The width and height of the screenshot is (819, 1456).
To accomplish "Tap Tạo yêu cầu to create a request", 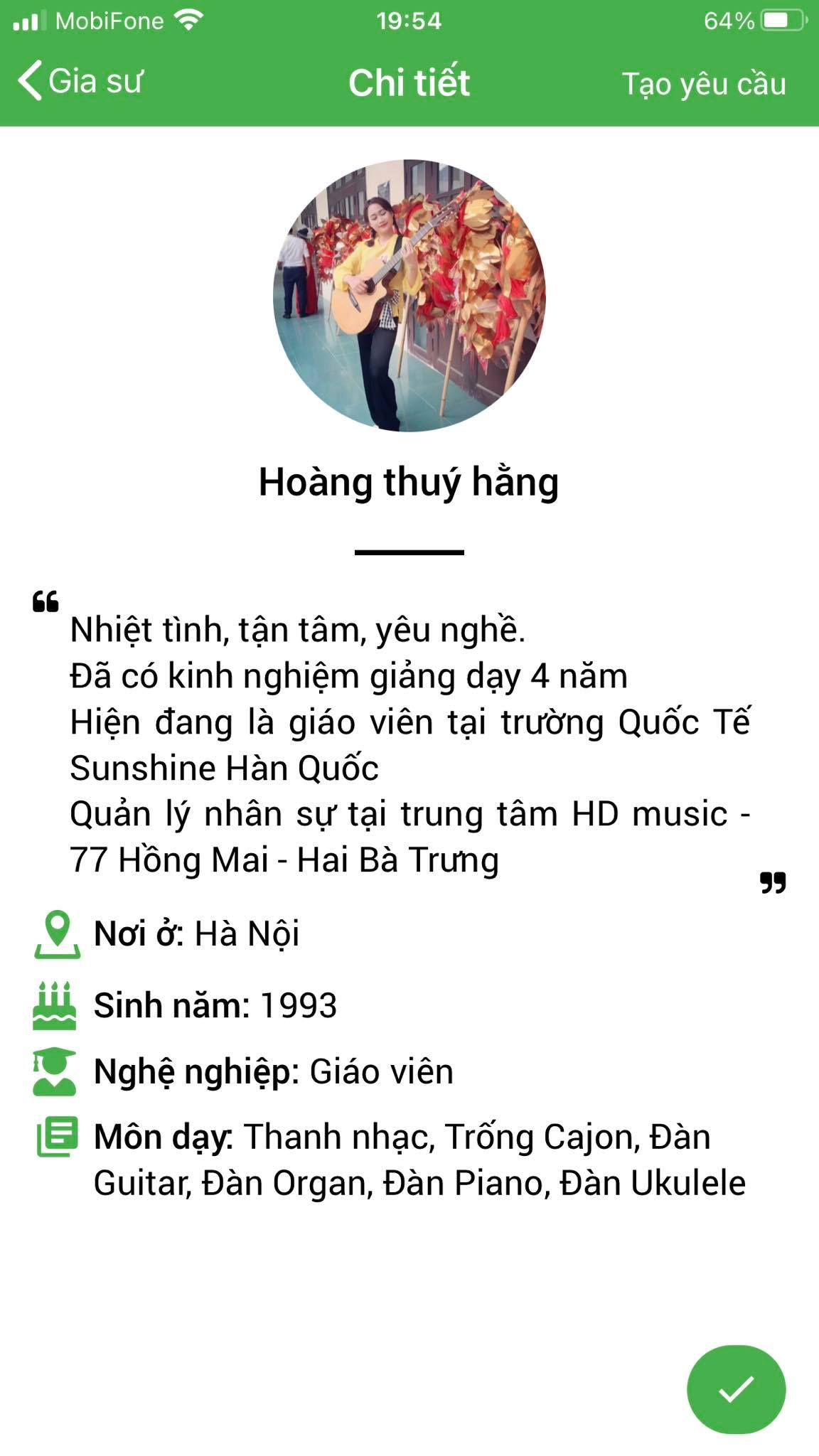I will (704, 84).
